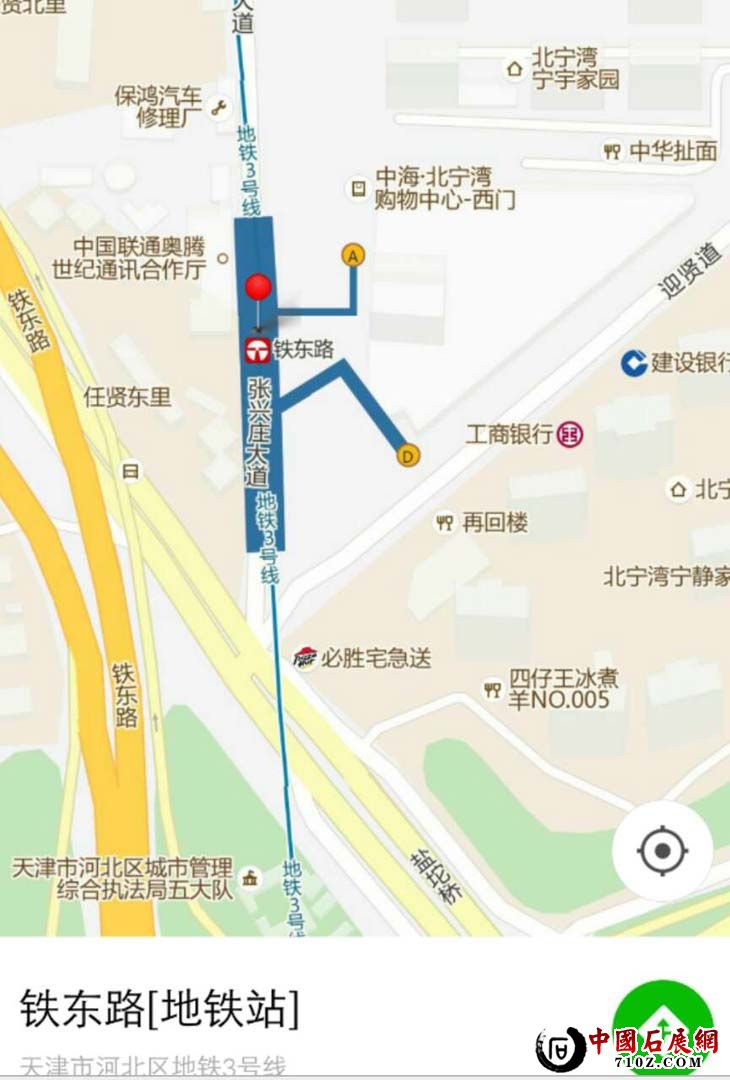Open the 再回楼 restaurant marker
Screen dimensions: 730x1080
tap(445, 522)
